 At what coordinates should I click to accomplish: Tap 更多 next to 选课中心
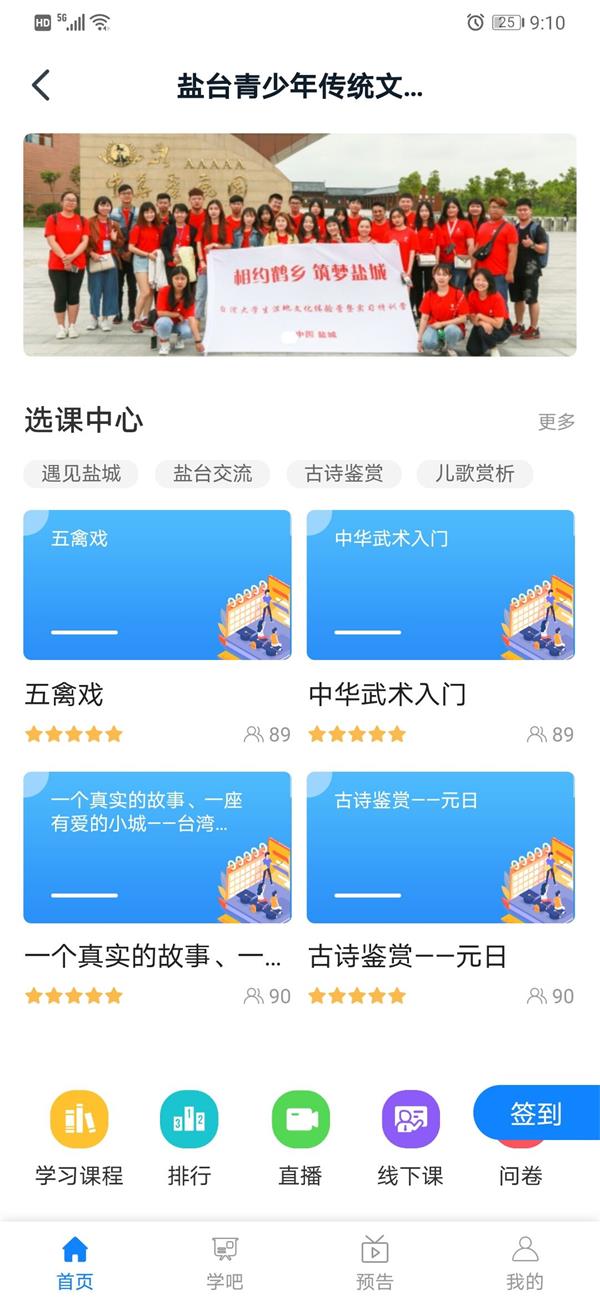[x=556, y=422]
